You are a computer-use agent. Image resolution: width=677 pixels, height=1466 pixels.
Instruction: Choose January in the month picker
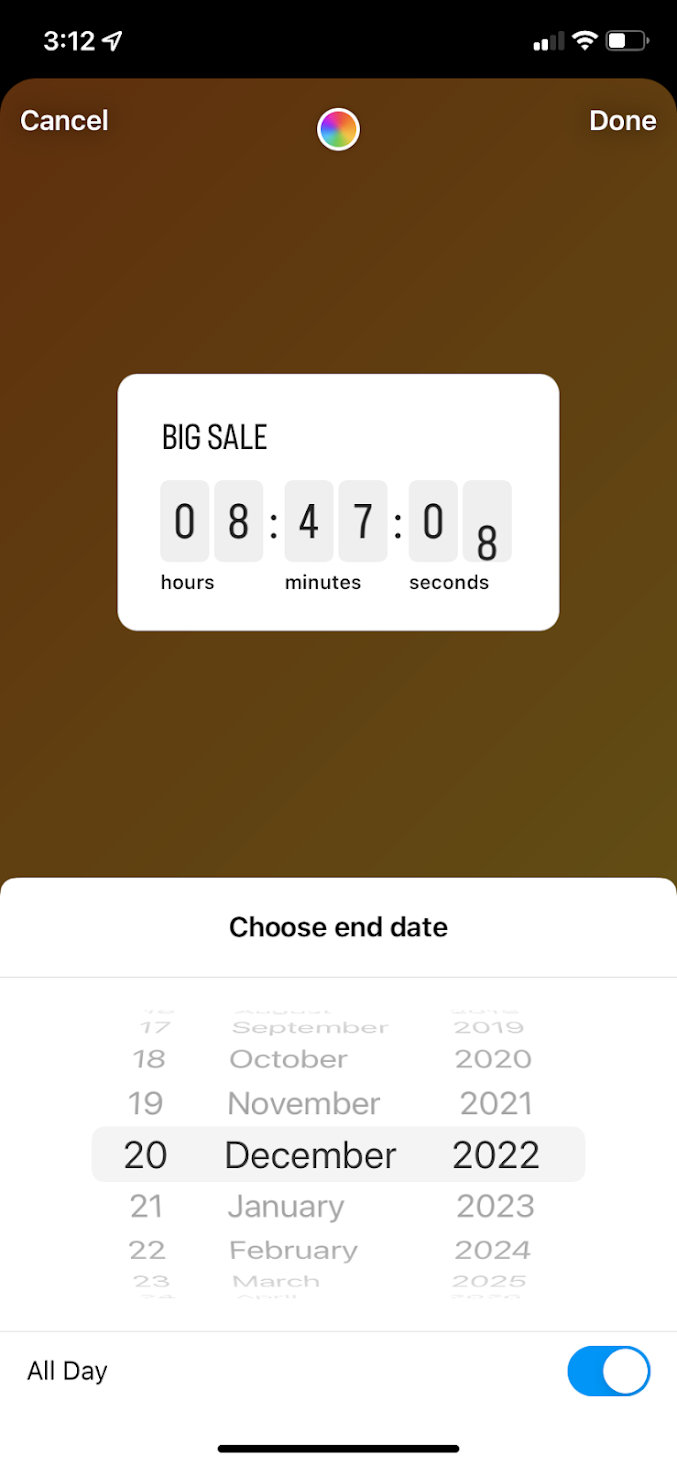286,1206
